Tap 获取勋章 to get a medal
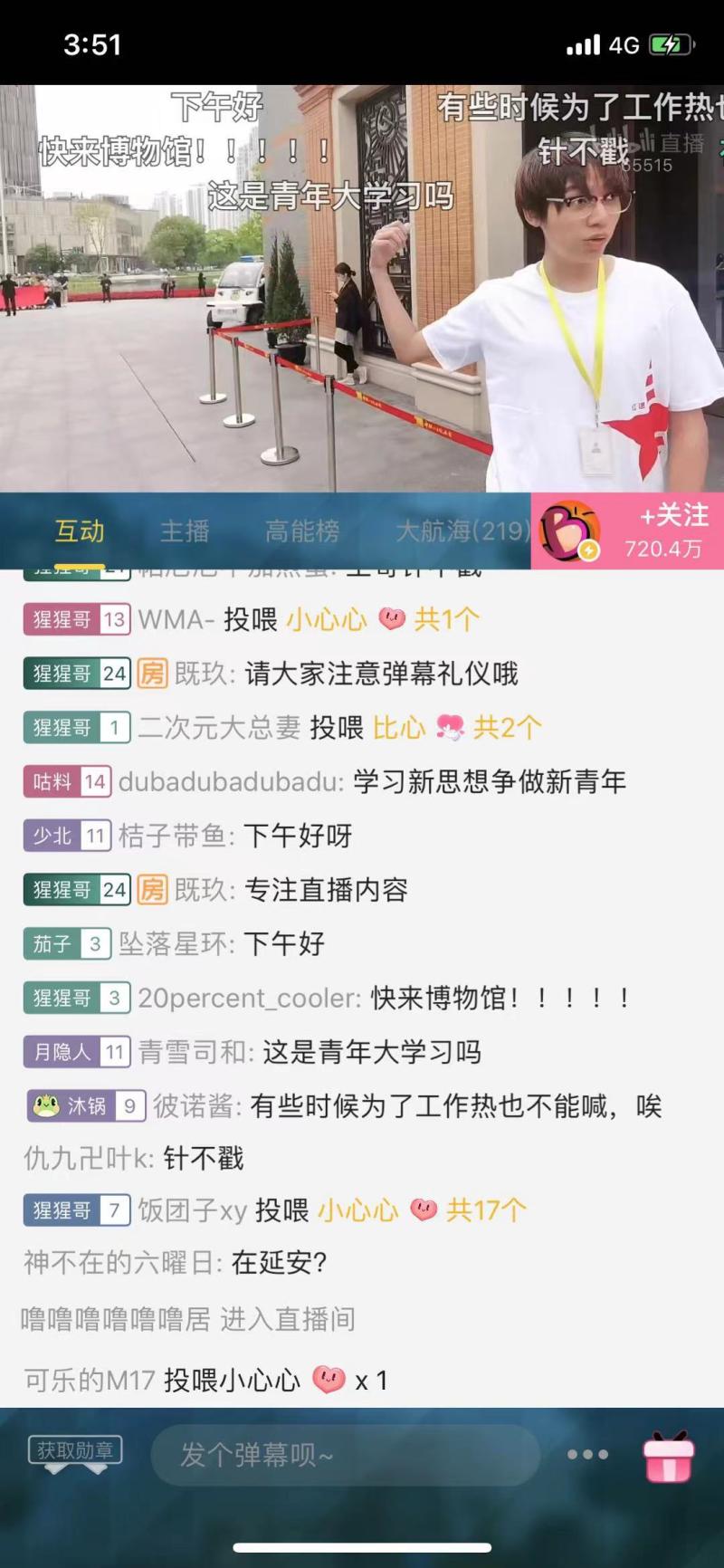724x1568 pixels. (75, 1450)
